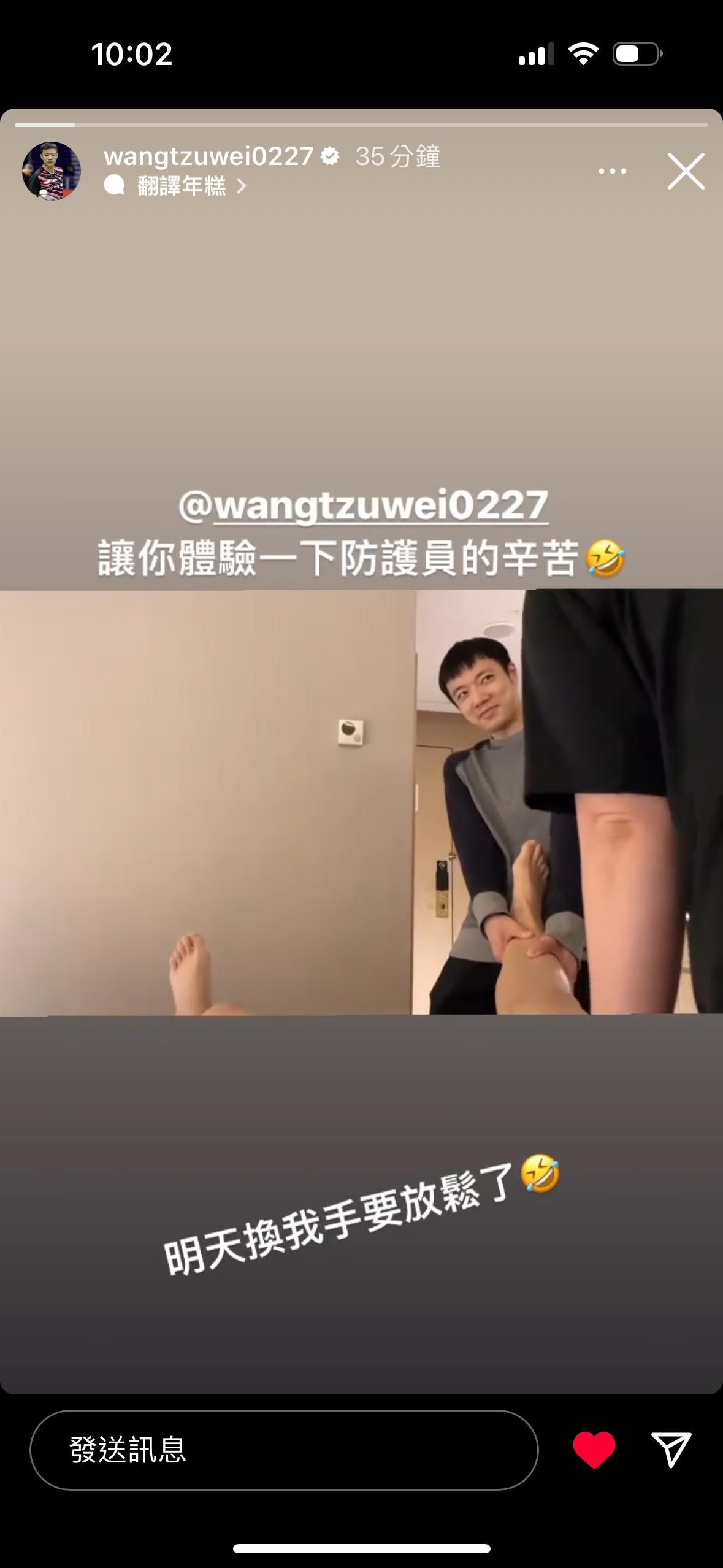Share the story via paper plane icon
Image resolution: width=723 pixels, height=1568 pixels.
tap(671, 1450)
